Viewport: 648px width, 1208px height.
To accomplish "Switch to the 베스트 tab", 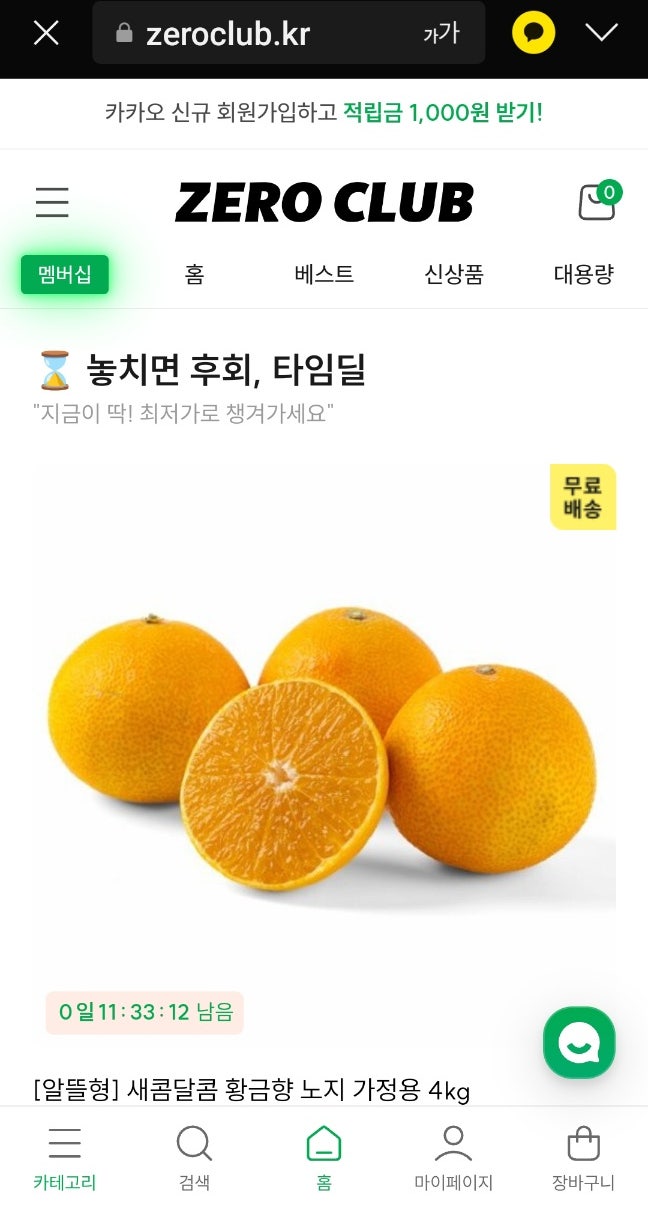I will [x=324, y=274].
